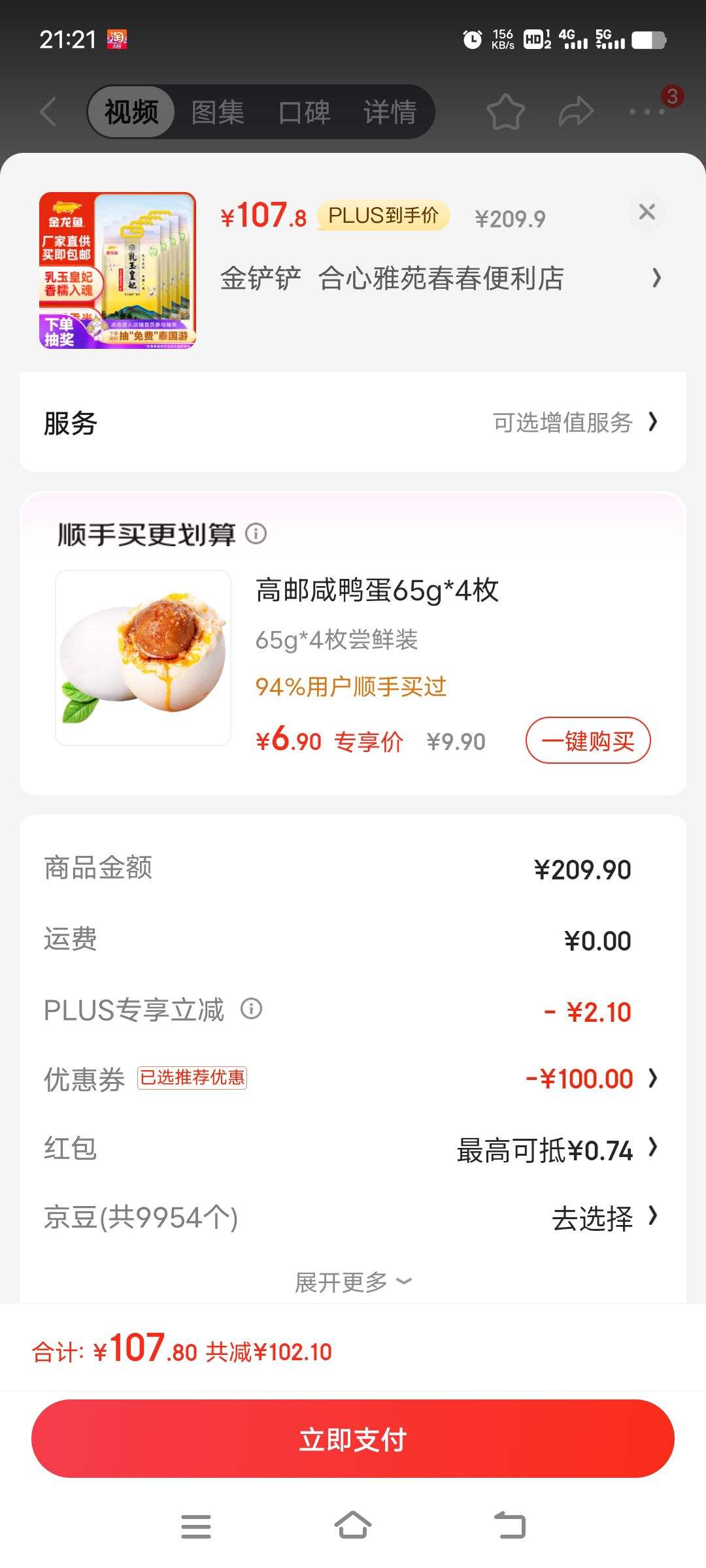Open the three-dot more menu
Screen dimensions: 706x1568
click(647, 112)
